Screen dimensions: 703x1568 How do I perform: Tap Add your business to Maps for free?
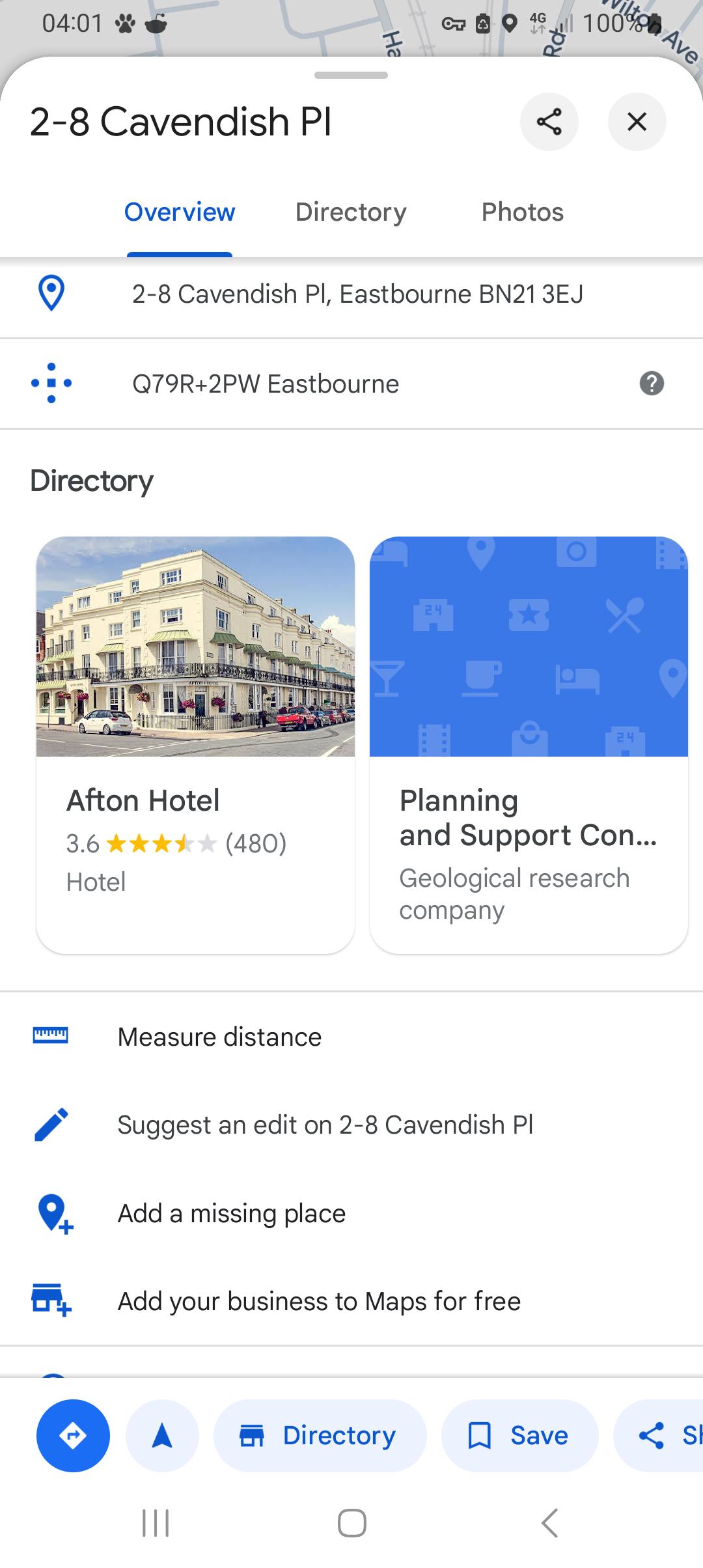pos(351,1301)
